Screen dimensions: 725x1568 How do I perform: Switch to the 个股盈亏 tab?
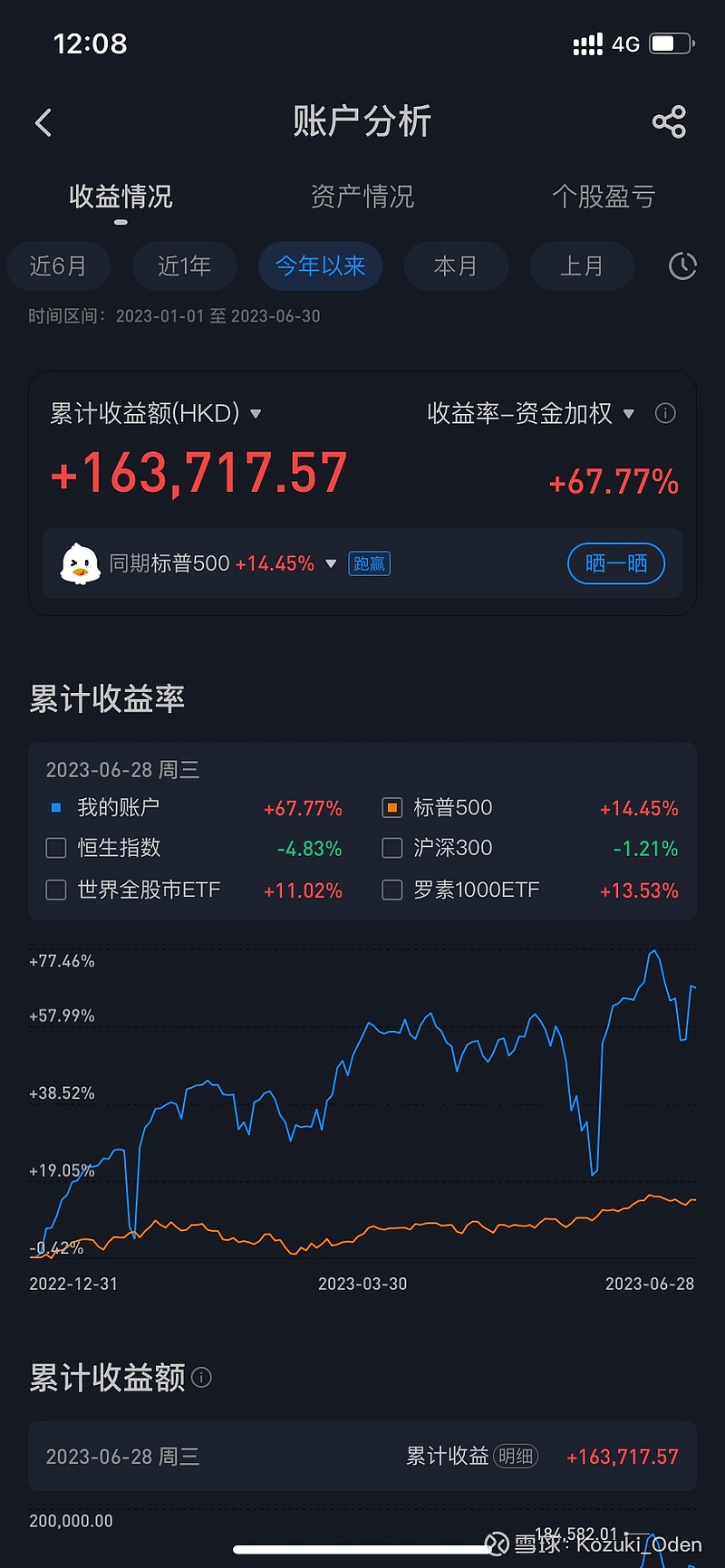(x=604, y=197)
